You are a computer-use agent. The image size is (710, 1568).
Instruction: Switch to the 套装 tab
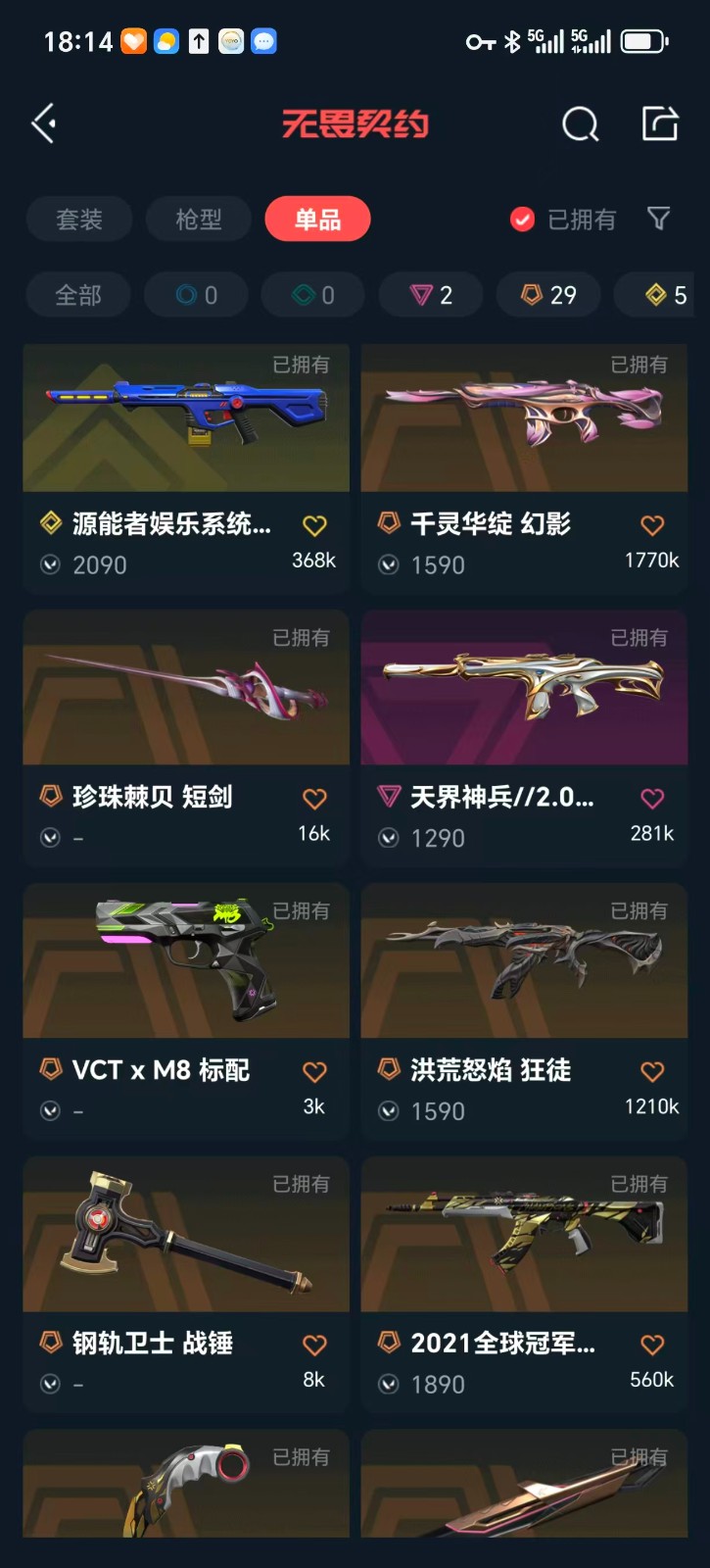pyautogui.click(x=79, y=219)
